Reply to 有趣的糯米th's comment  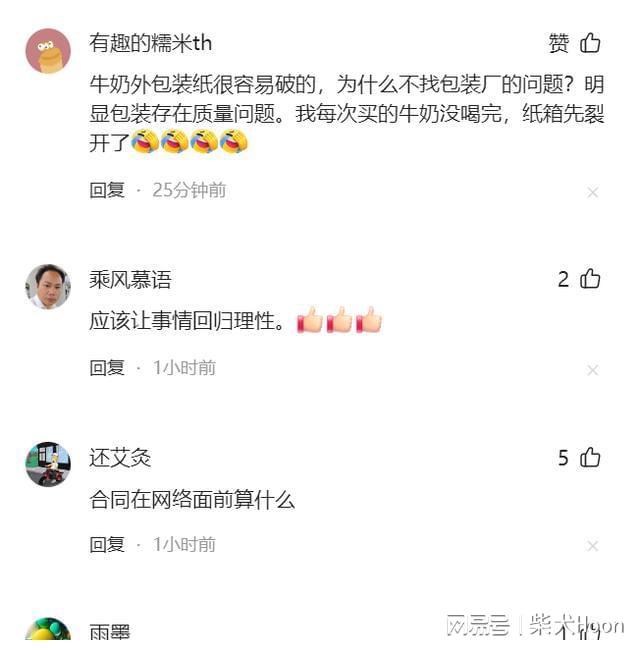click(107, 190)
